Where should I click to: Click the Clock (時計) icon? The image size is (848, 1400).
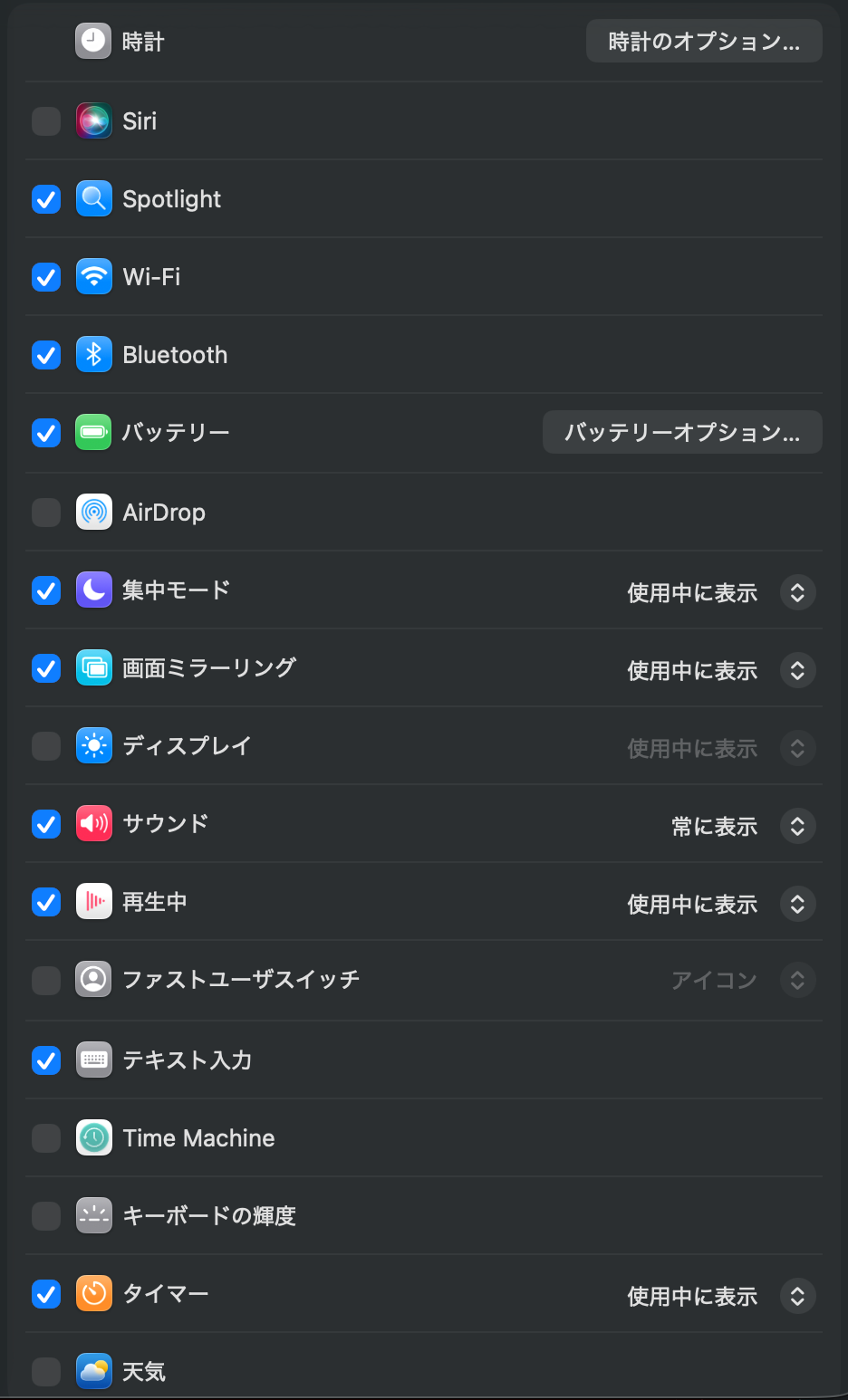94,41
